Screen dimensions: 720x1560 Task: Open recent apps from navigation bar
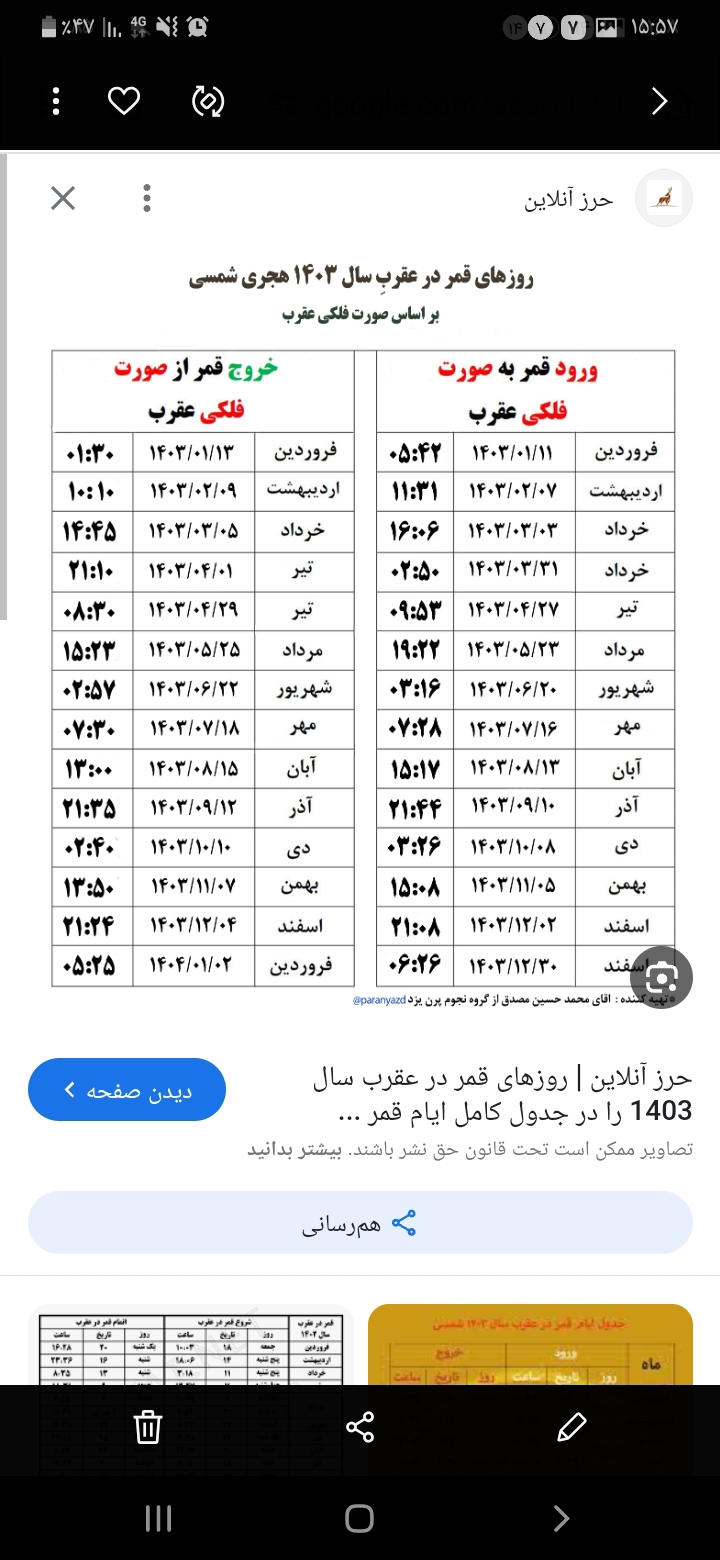(158, 1519)
